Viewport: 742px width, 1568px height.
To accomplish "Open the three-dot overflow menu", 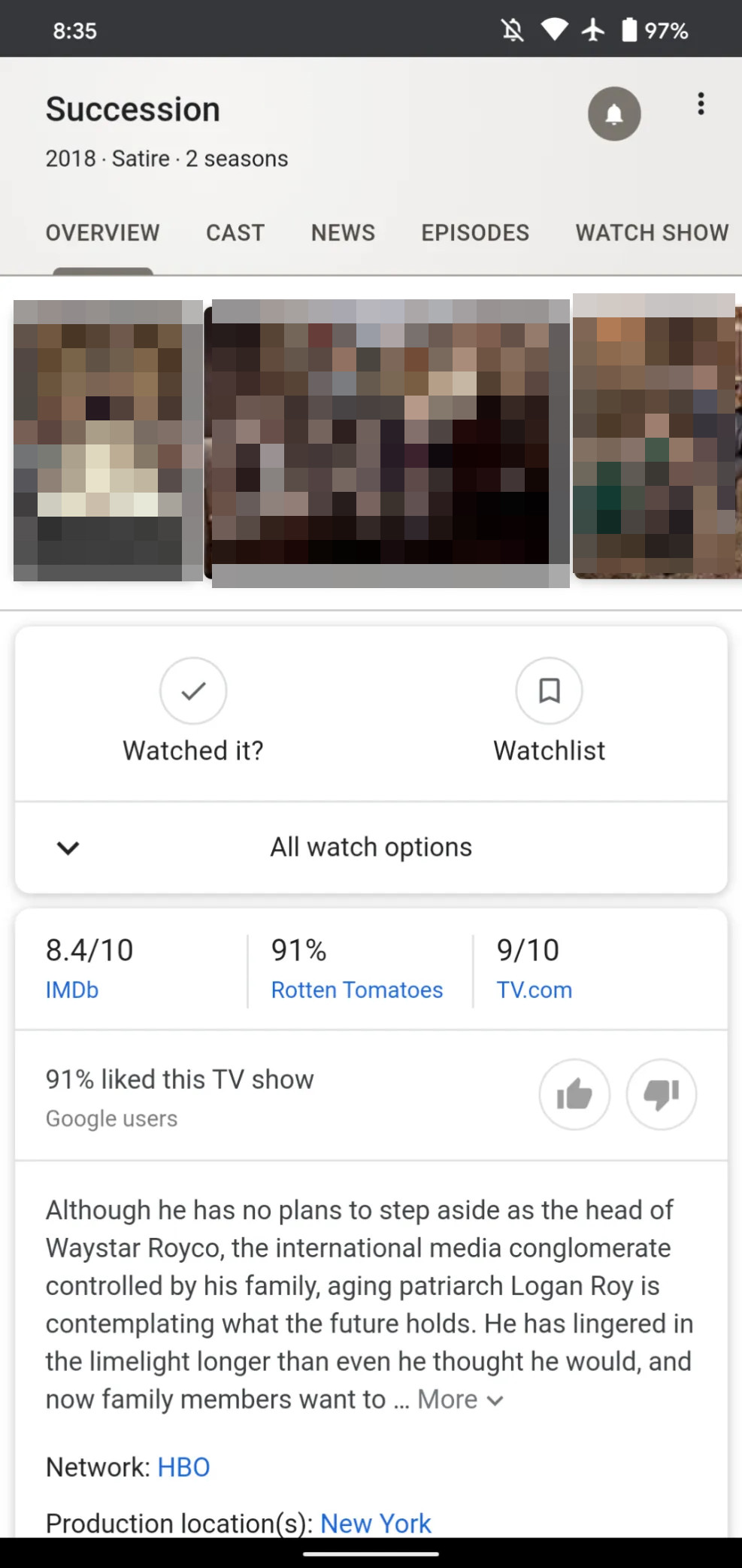I will (x=700, y=105).
